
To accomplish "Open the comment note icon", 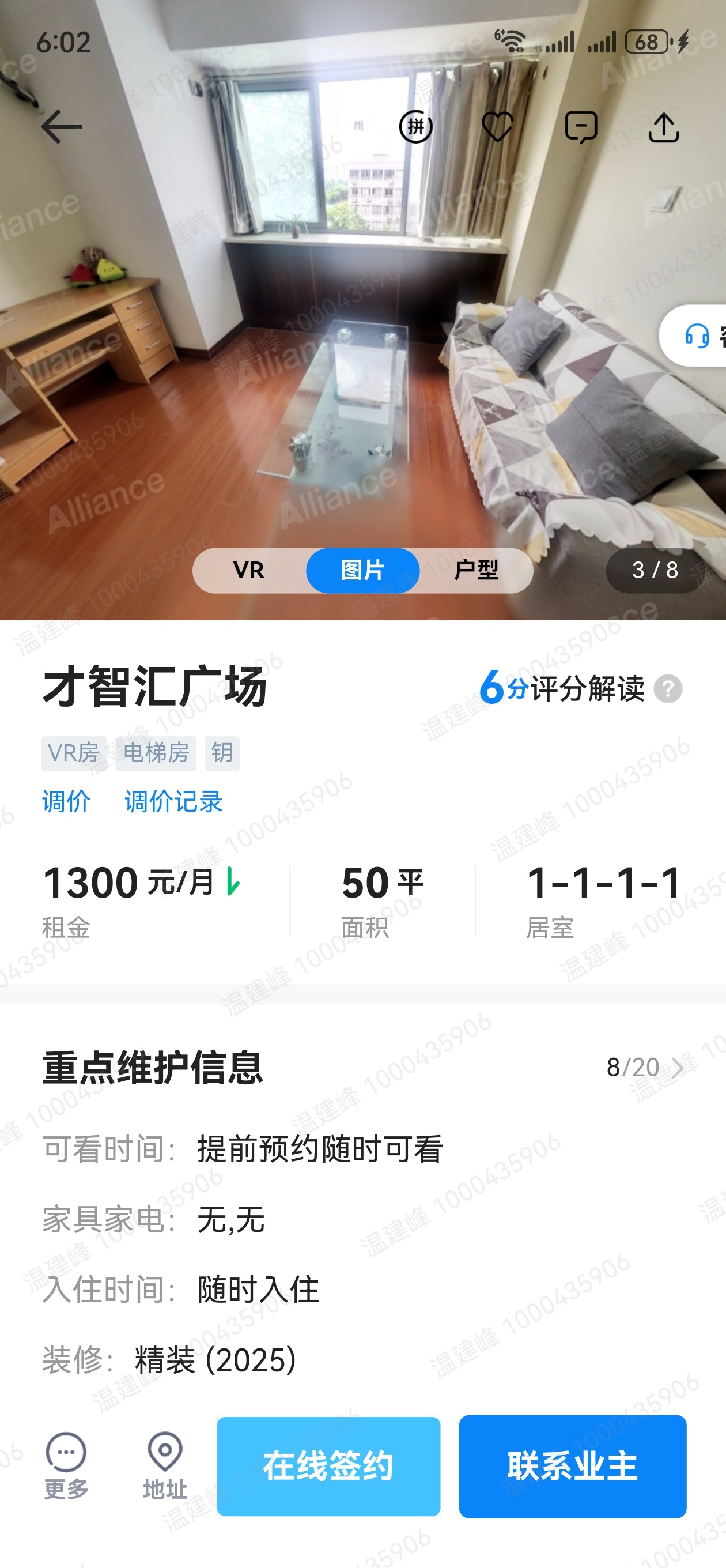I will pyautogui.click(x=581, y=127).
